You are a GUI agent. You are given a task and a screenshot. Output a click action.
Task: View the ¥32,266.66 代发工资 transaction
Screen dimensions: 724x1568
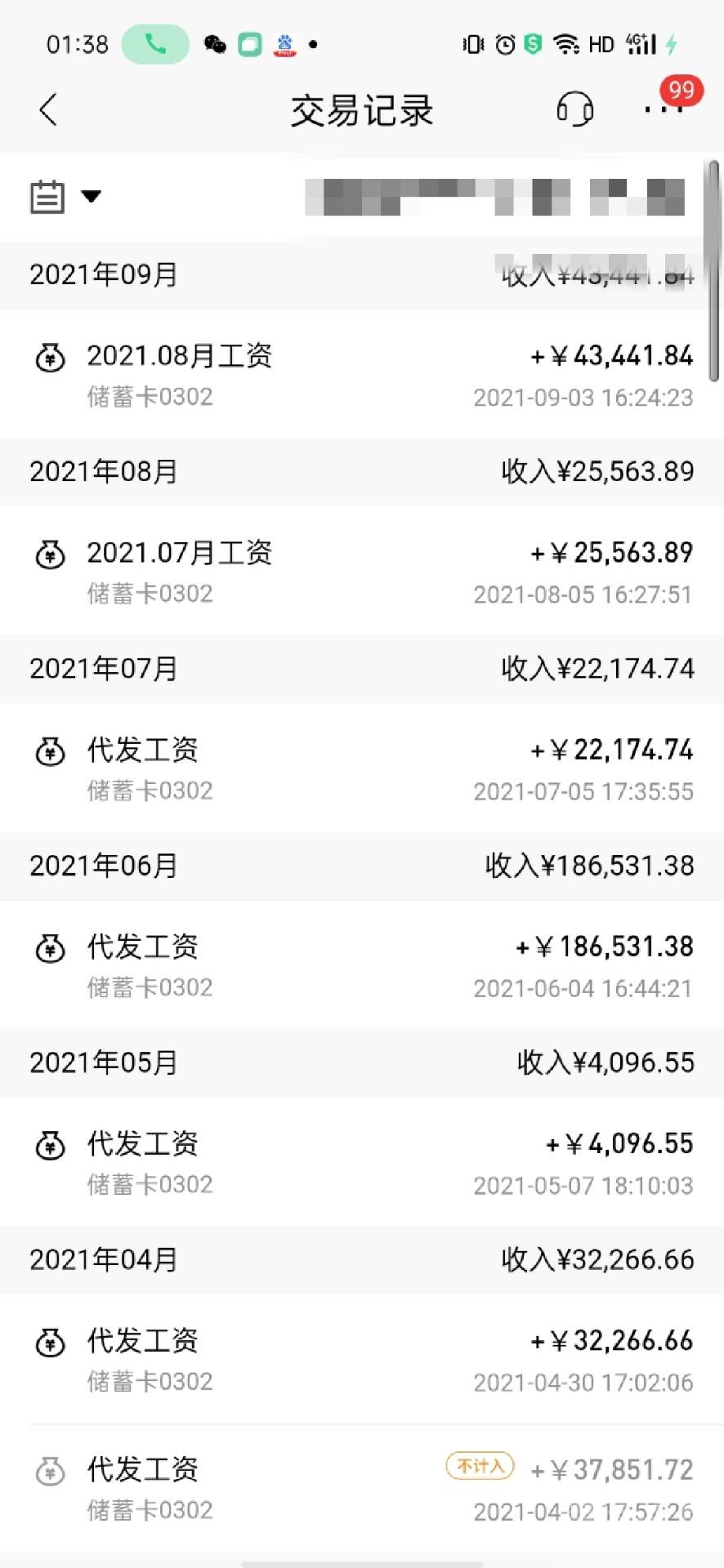(x=362, y=1359)
